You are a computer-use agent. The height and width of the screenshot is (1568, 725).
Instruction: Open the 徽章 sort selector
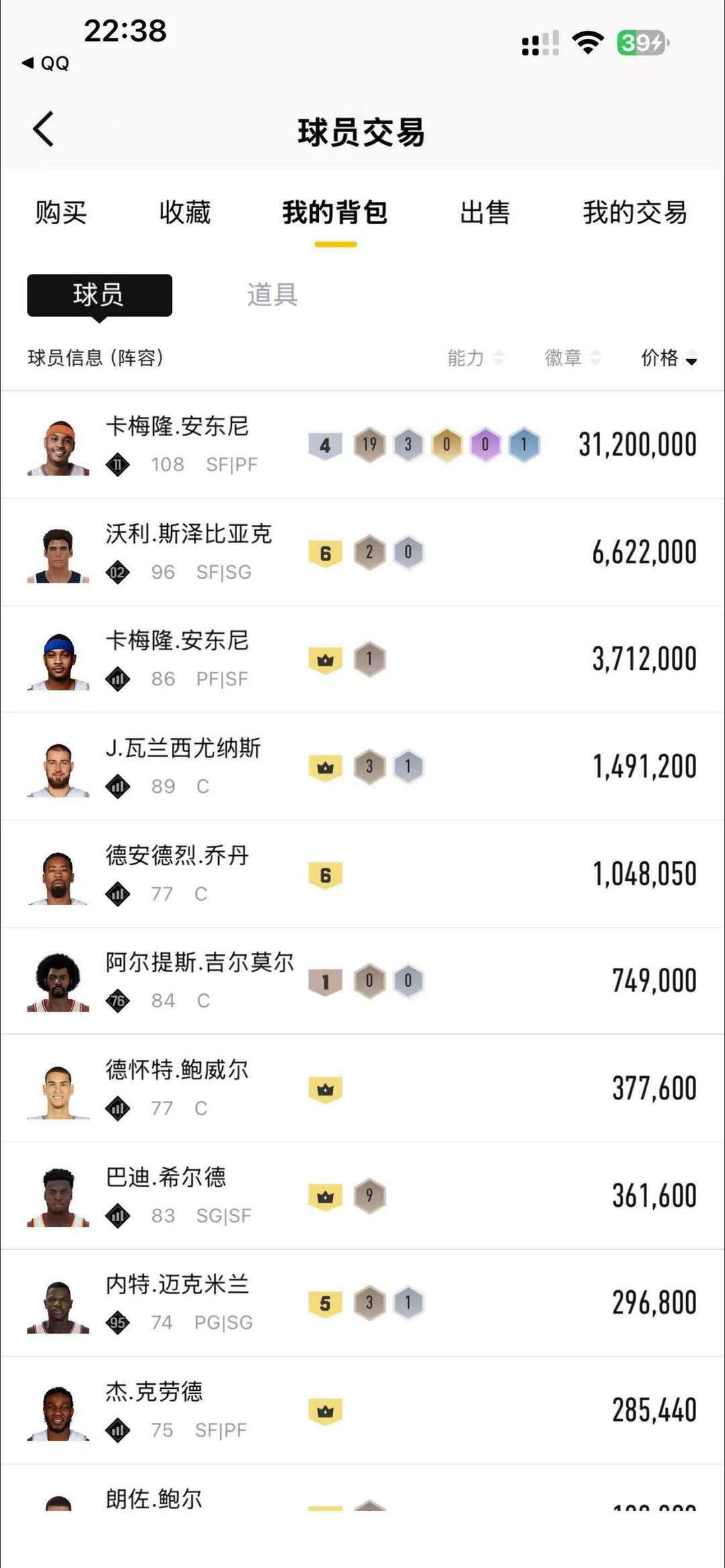click(571, 360)
